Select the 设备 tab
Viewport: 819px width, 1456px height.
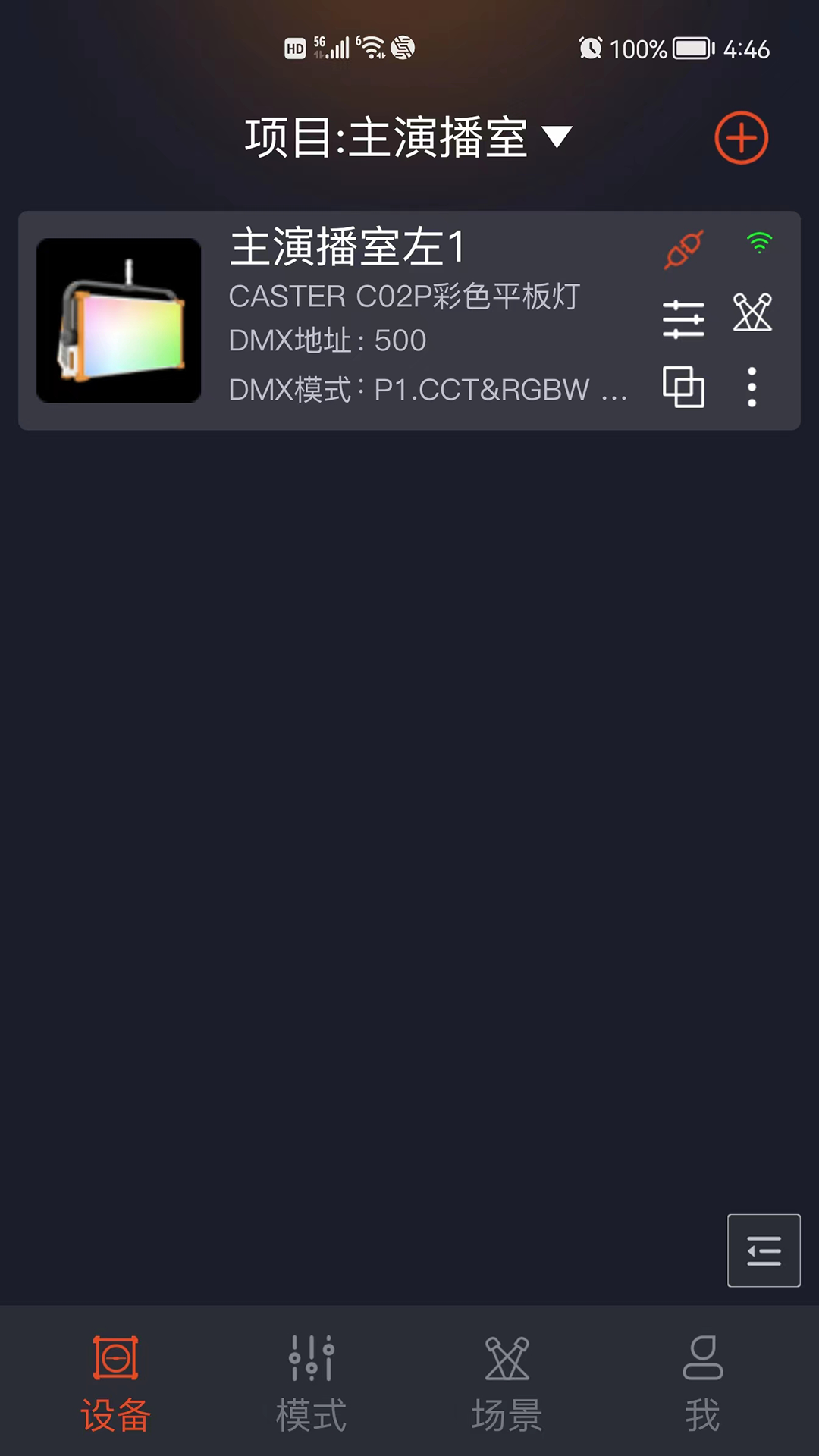pos(116,1382)
